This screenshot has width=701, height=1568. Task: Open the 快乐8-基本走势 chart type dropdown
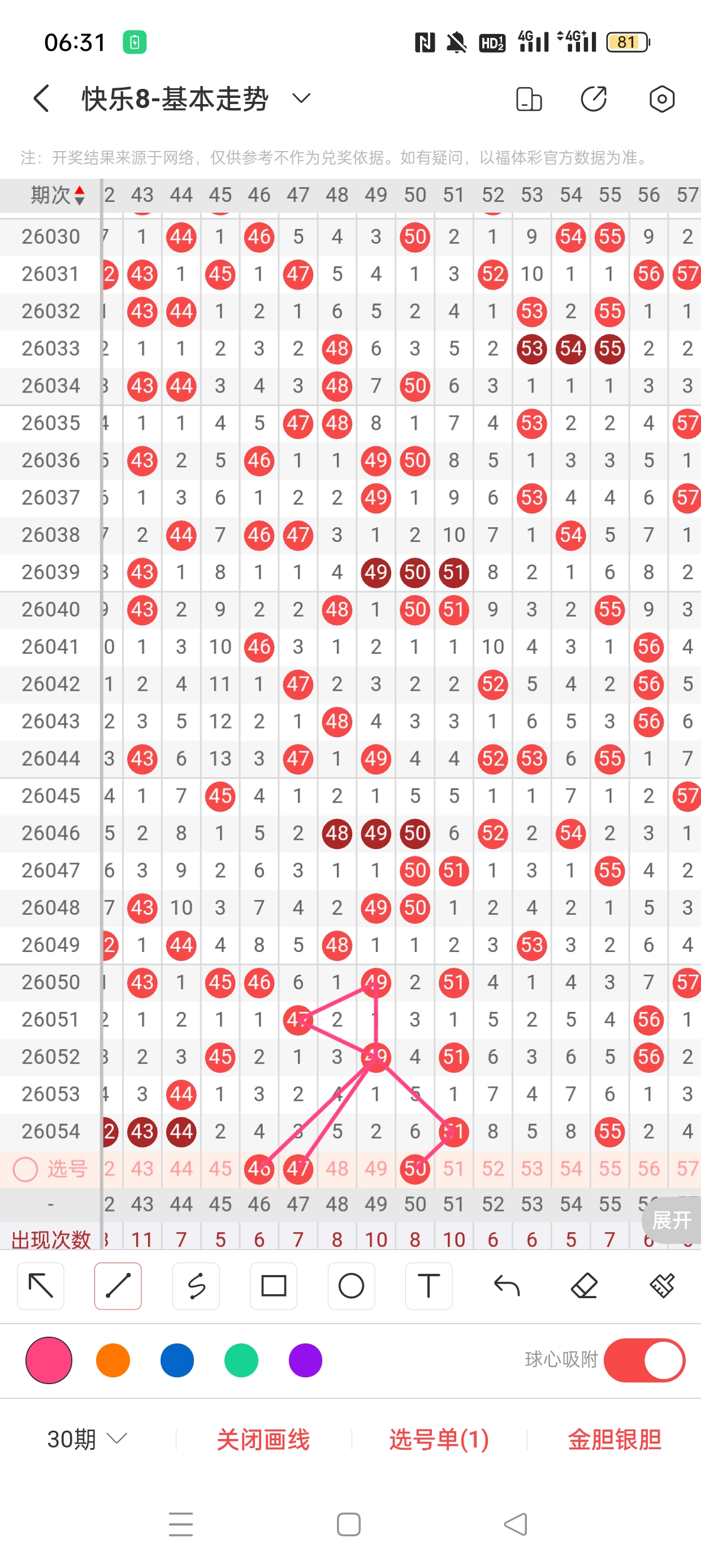pyautogui.click(x=301, y=98)
